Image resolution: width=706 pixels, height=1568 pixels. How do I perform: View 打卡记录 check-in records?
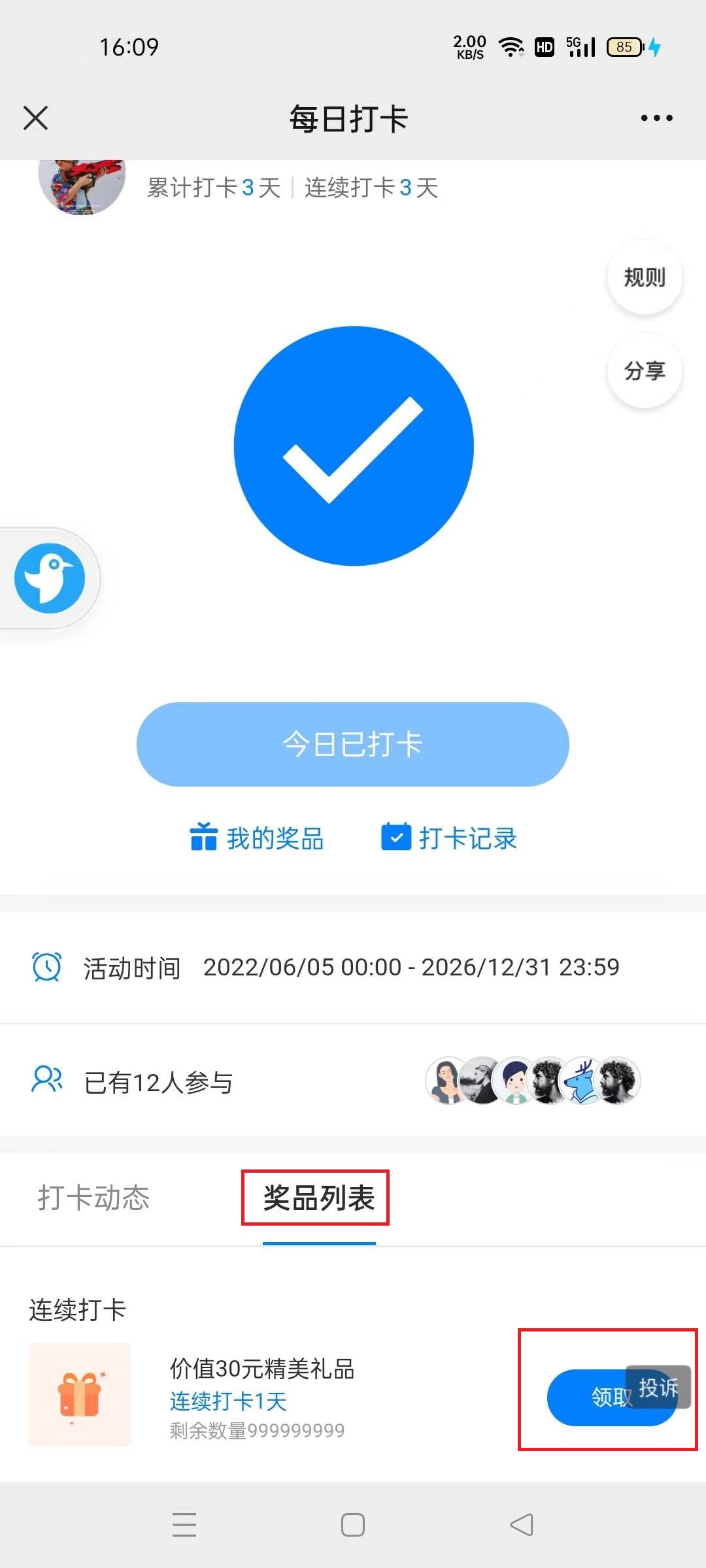450,838
